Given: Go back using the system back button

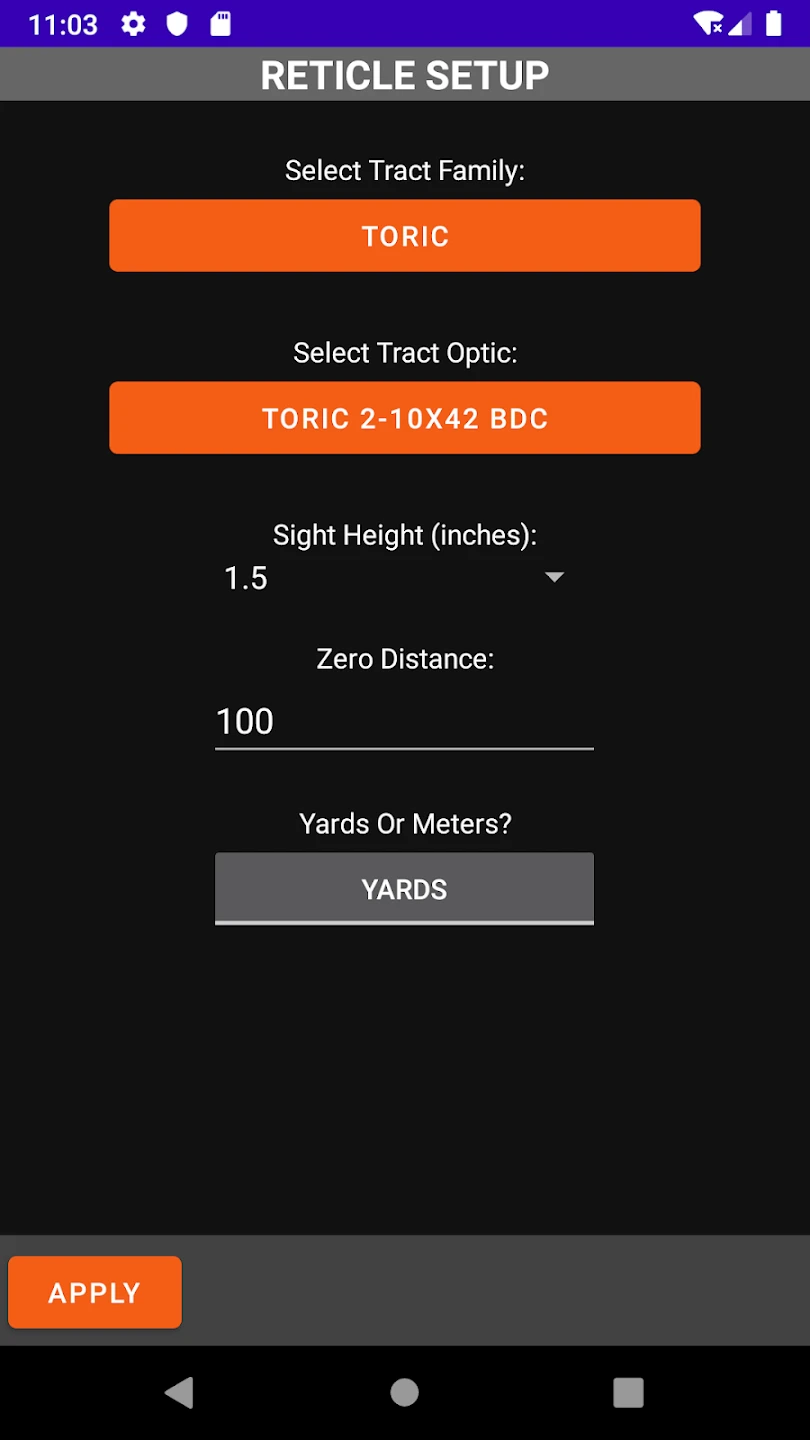Looking at the screenshot, I should 180,1392.
